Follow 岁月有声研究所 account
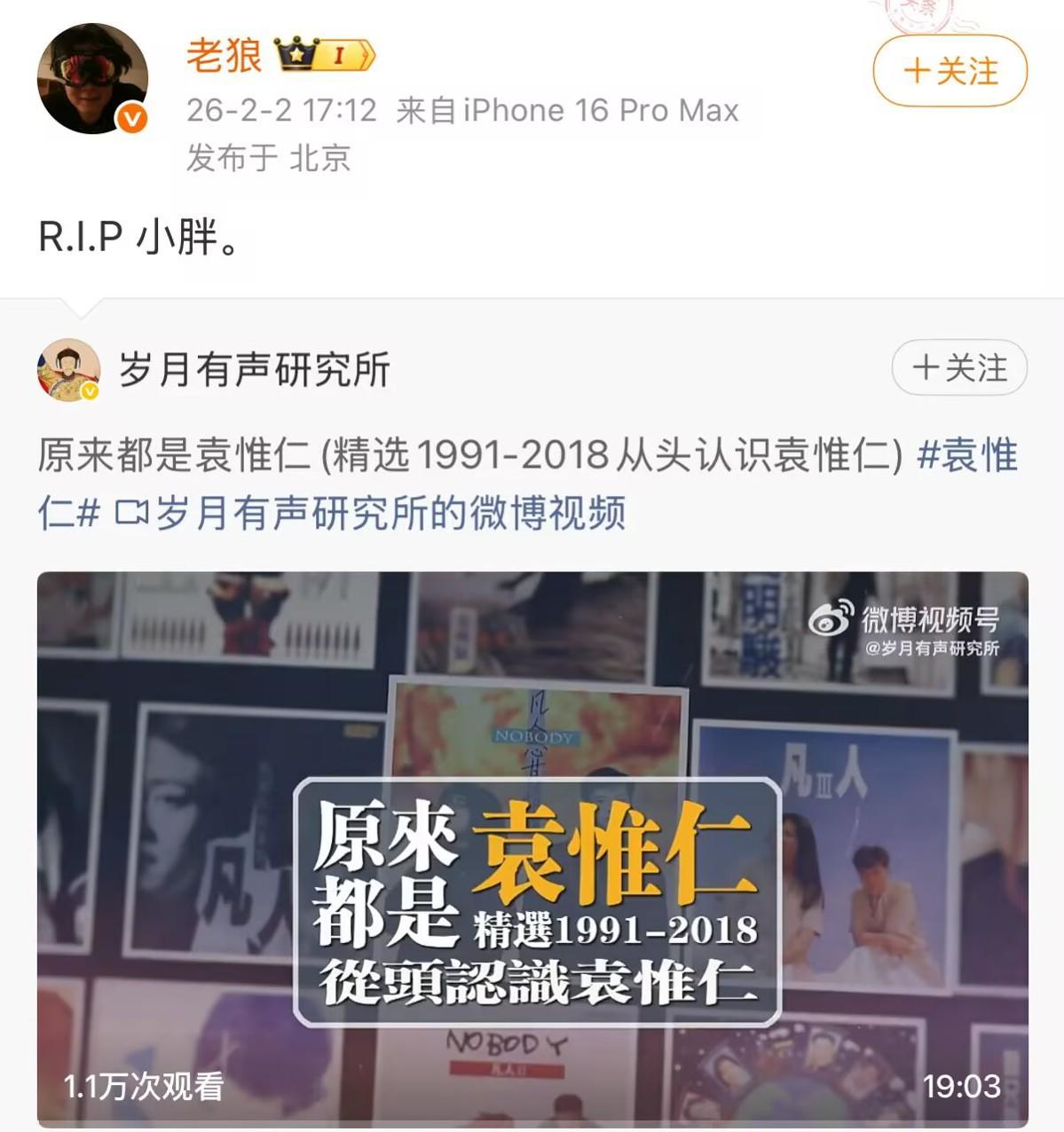Image resolution: width=1064 pixels, height=1132 pixels. coord(958,367)
